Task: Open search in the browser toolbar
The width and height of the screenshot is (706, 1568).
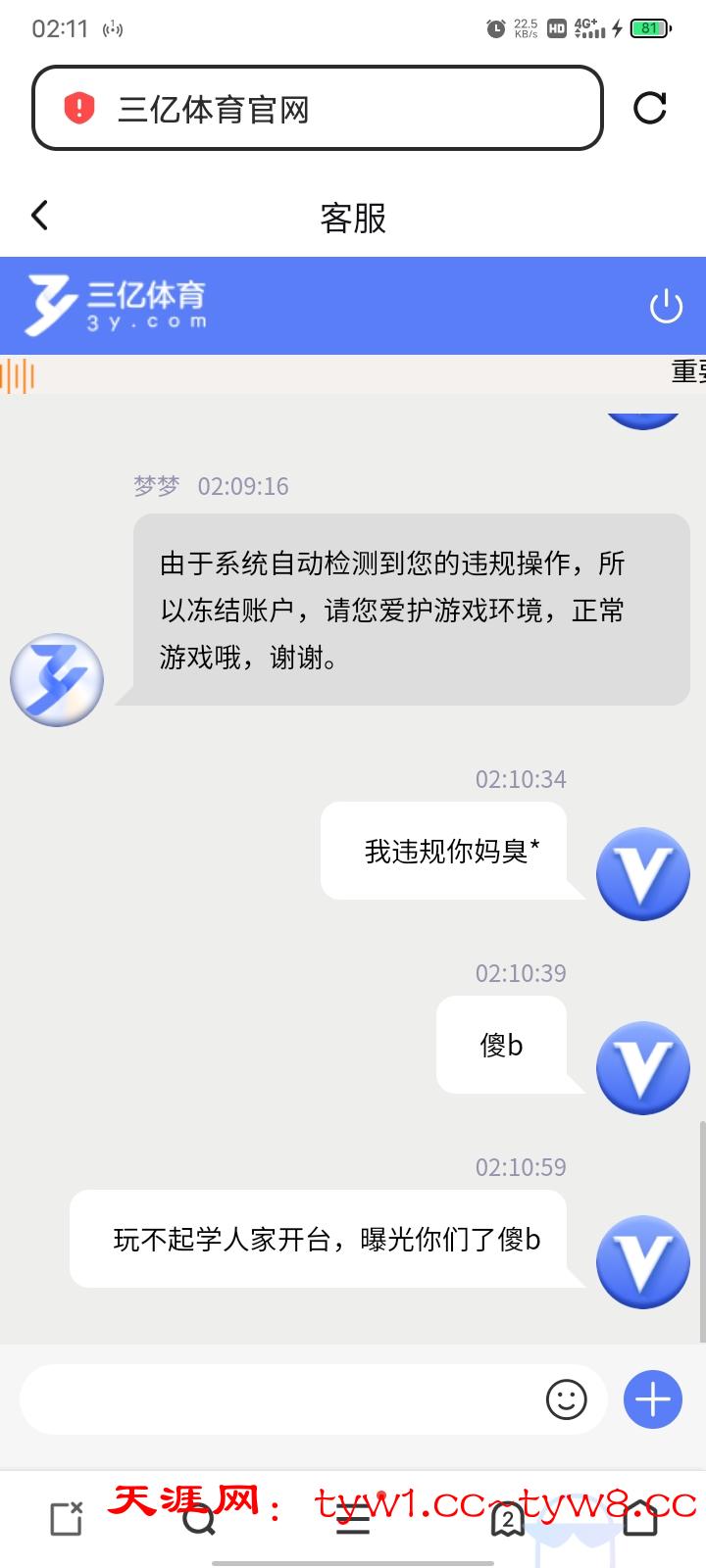Action: 199,1520
